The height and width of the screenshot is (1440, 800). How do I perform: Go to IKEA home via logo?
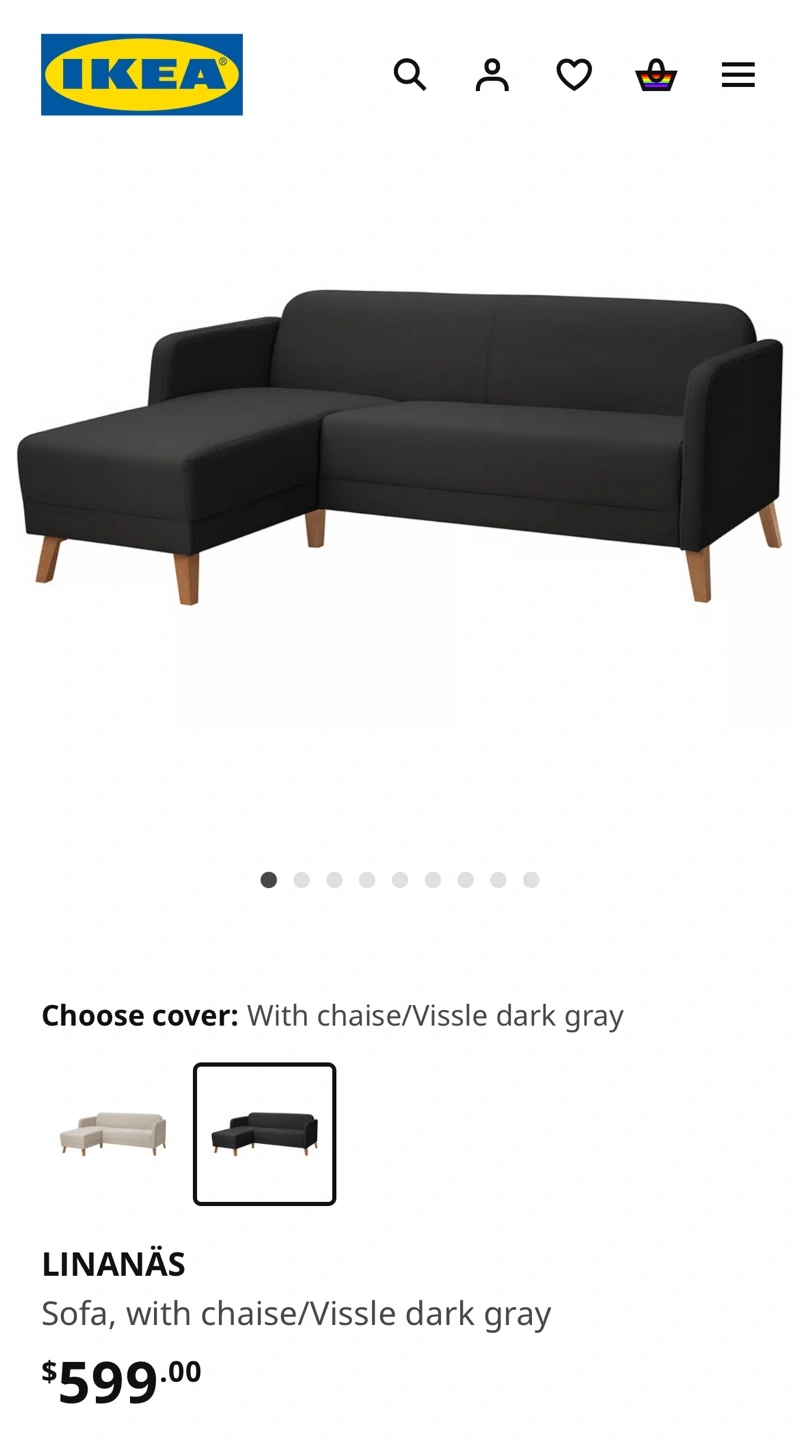[x=142, y=75]
